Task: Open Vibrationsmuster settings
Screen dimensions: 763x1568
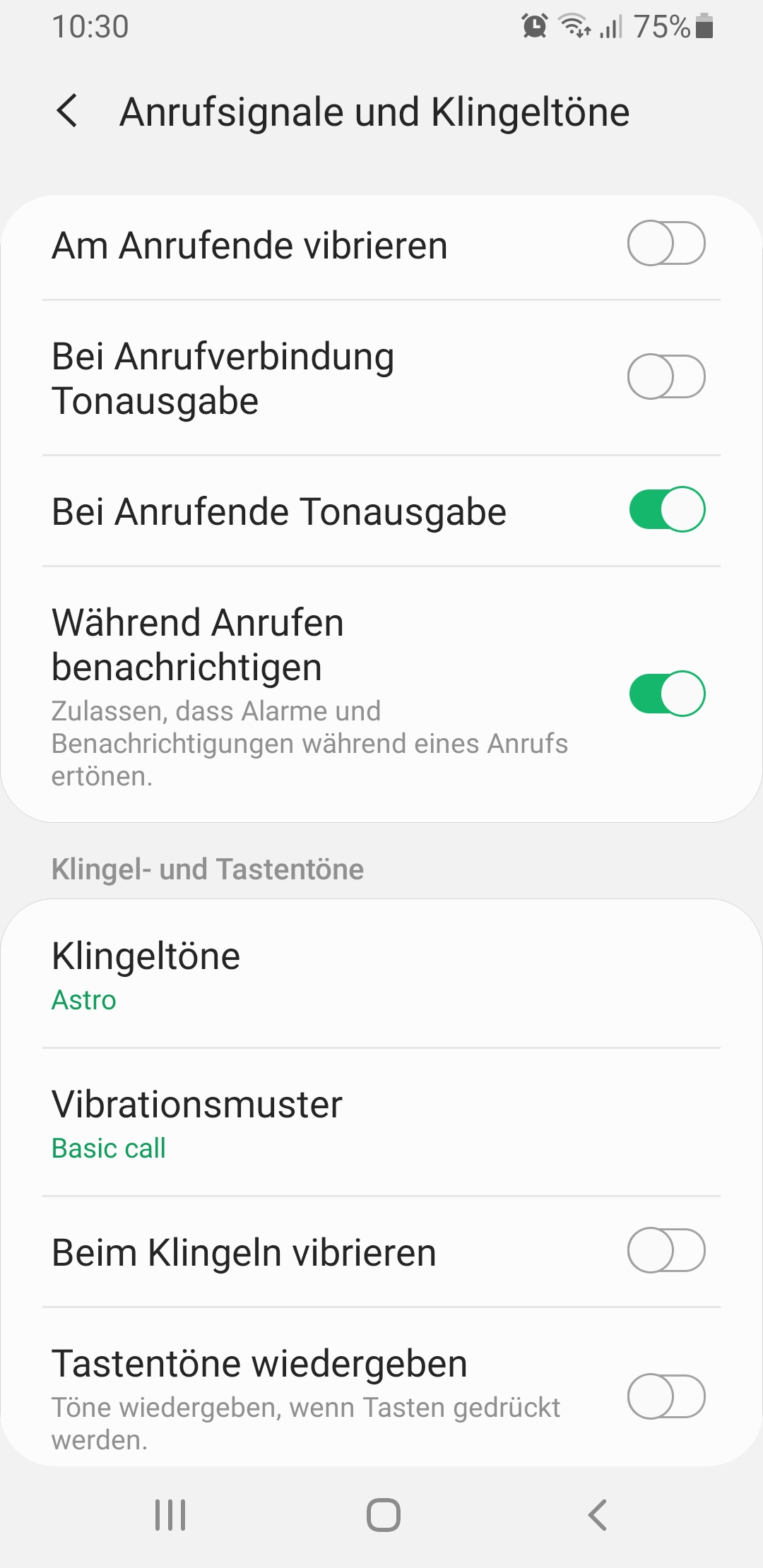Action: click(x=381, y=1123)
